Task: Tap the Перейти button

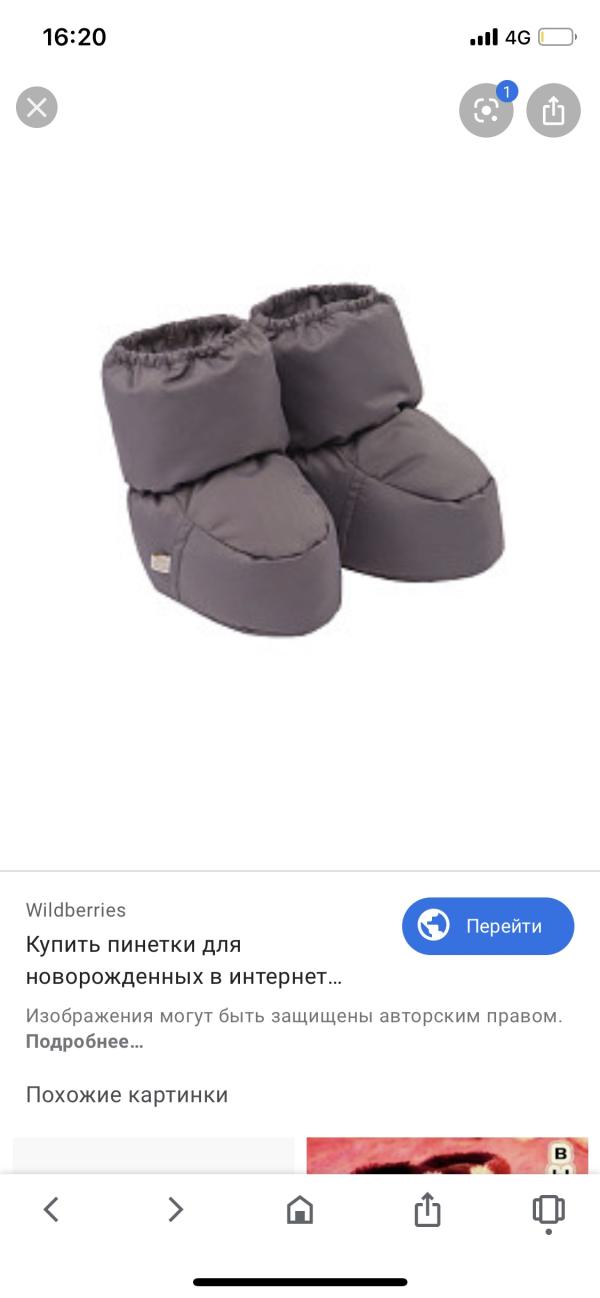Action: pyautogui.click(x=488, y=926)
